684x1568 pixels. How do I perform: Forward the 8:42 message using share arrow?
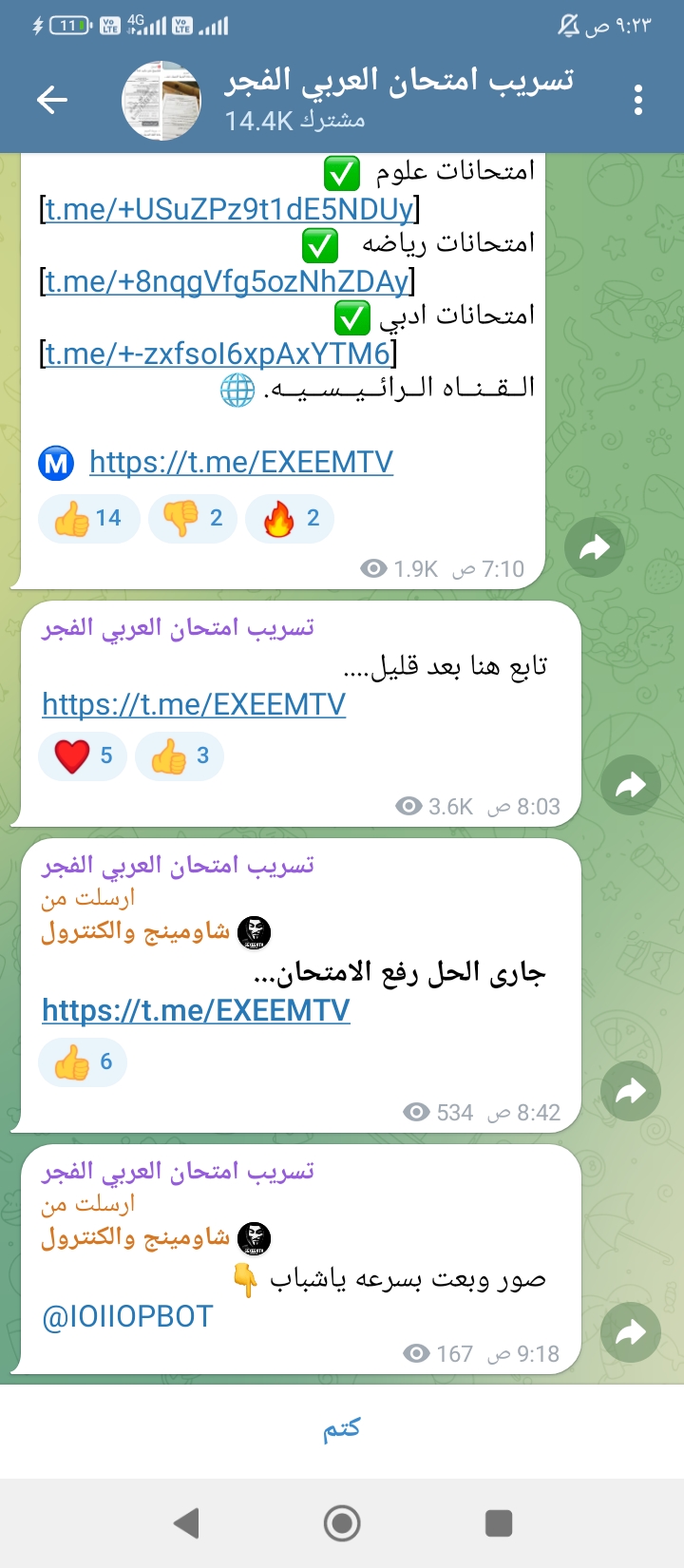click(x=630, y=1091)
